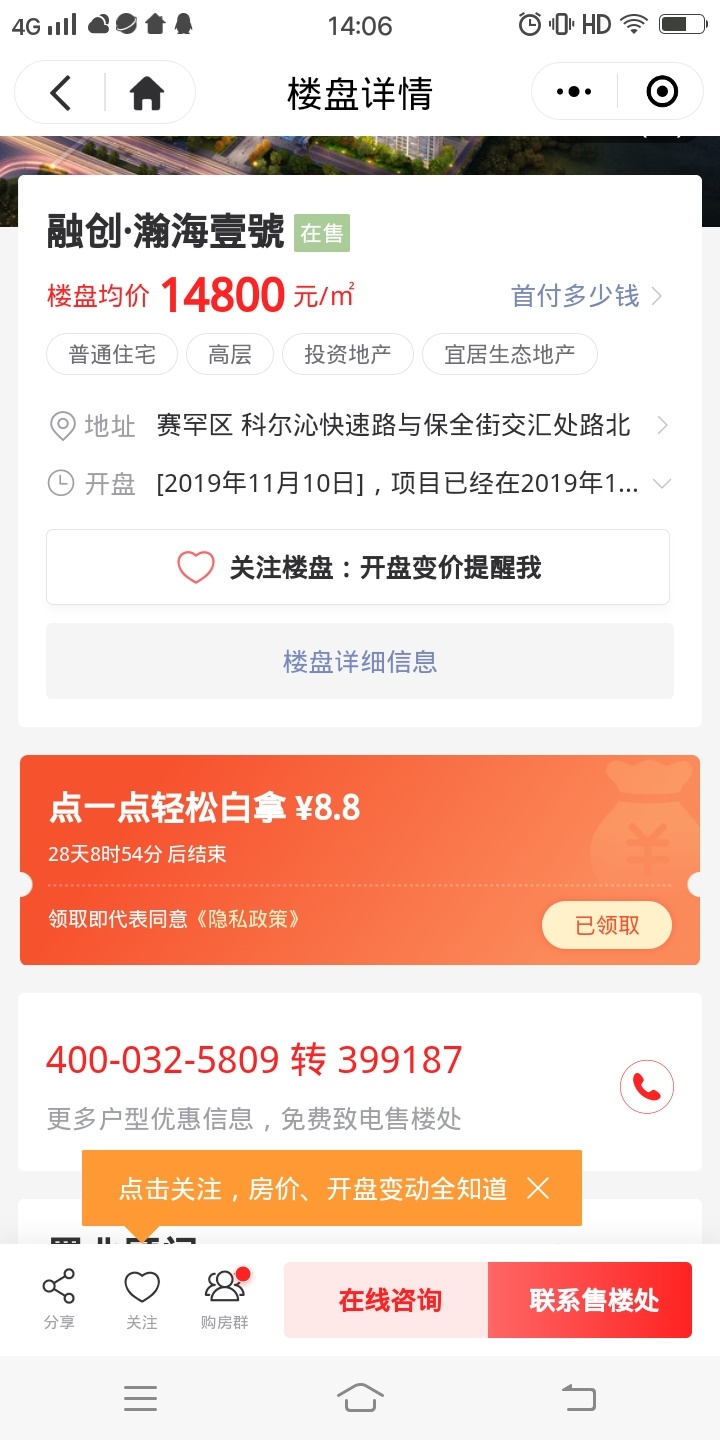The image size is (720, 1440).
Task: Dismiss the orange 点击关注 tooltip
Action: pos(538,1188)
